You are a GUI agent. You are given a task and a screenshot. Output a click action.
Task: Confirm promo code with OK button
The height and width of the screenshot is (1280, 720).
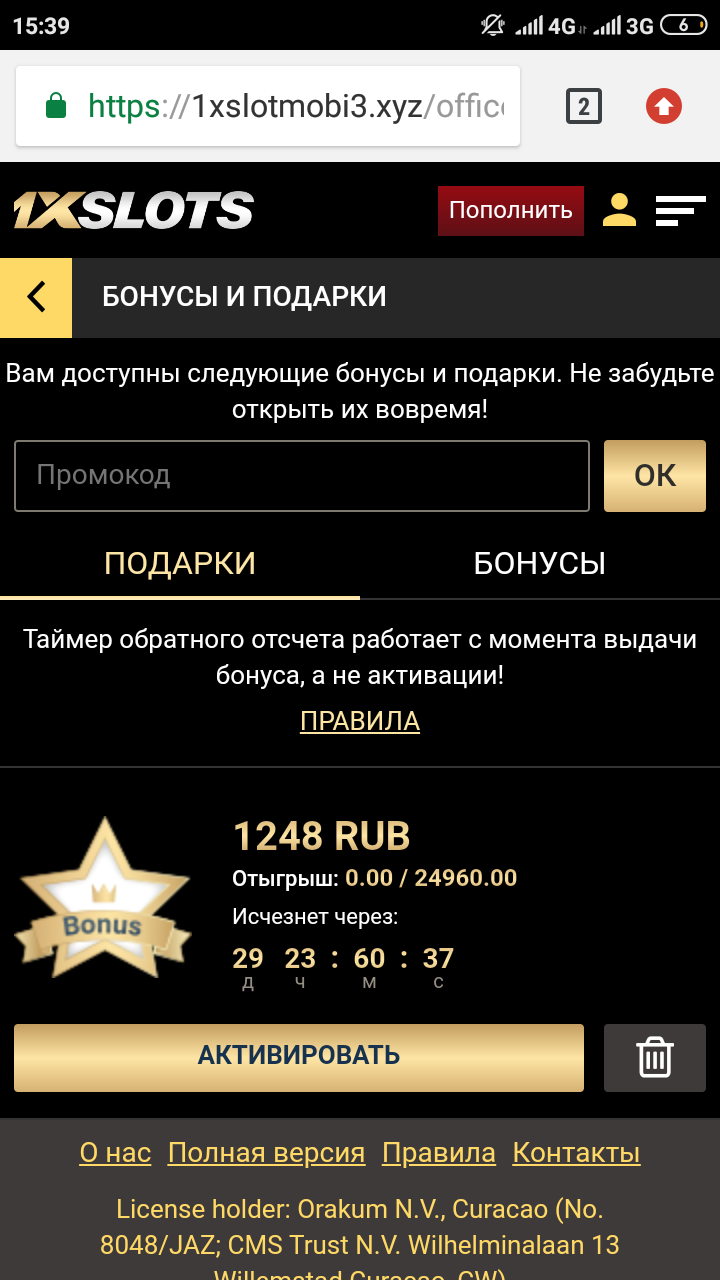655,475
